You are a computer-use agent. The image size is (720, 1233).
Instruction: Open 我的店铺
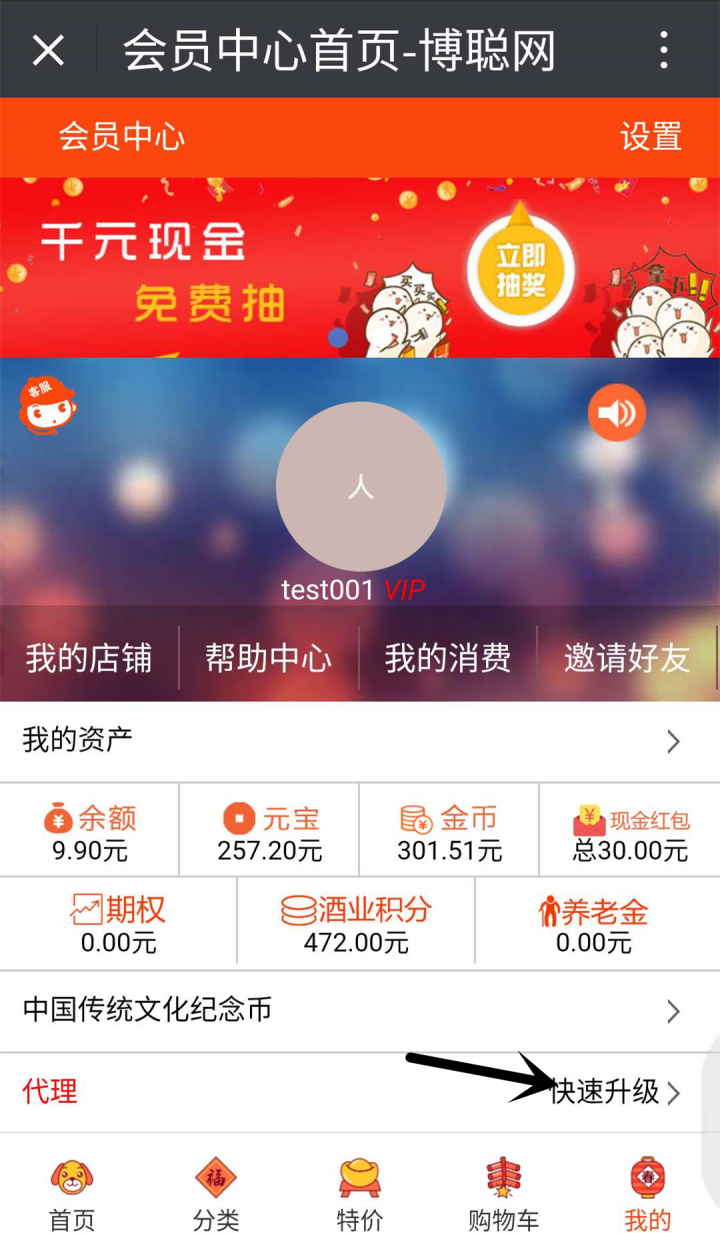pos(89,658)
